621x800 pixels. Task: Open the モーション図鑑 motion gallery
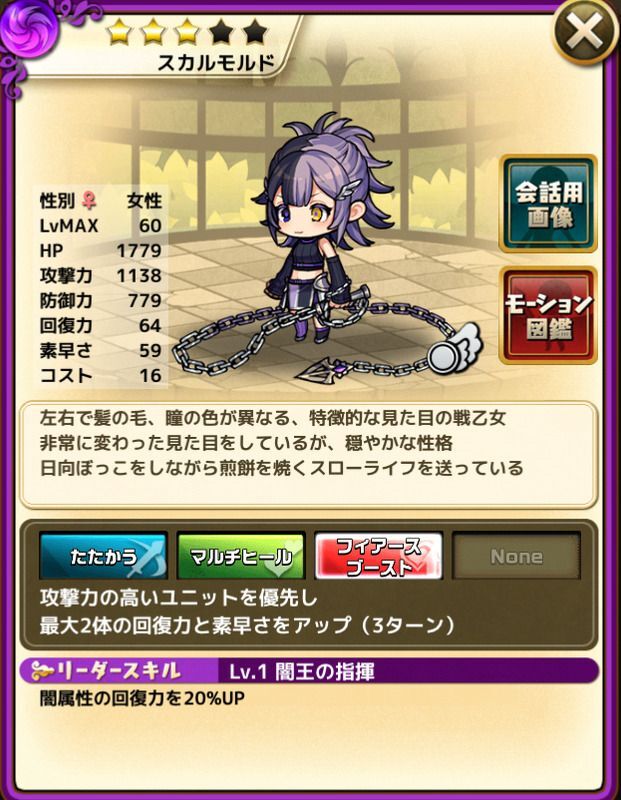point(548,315)
